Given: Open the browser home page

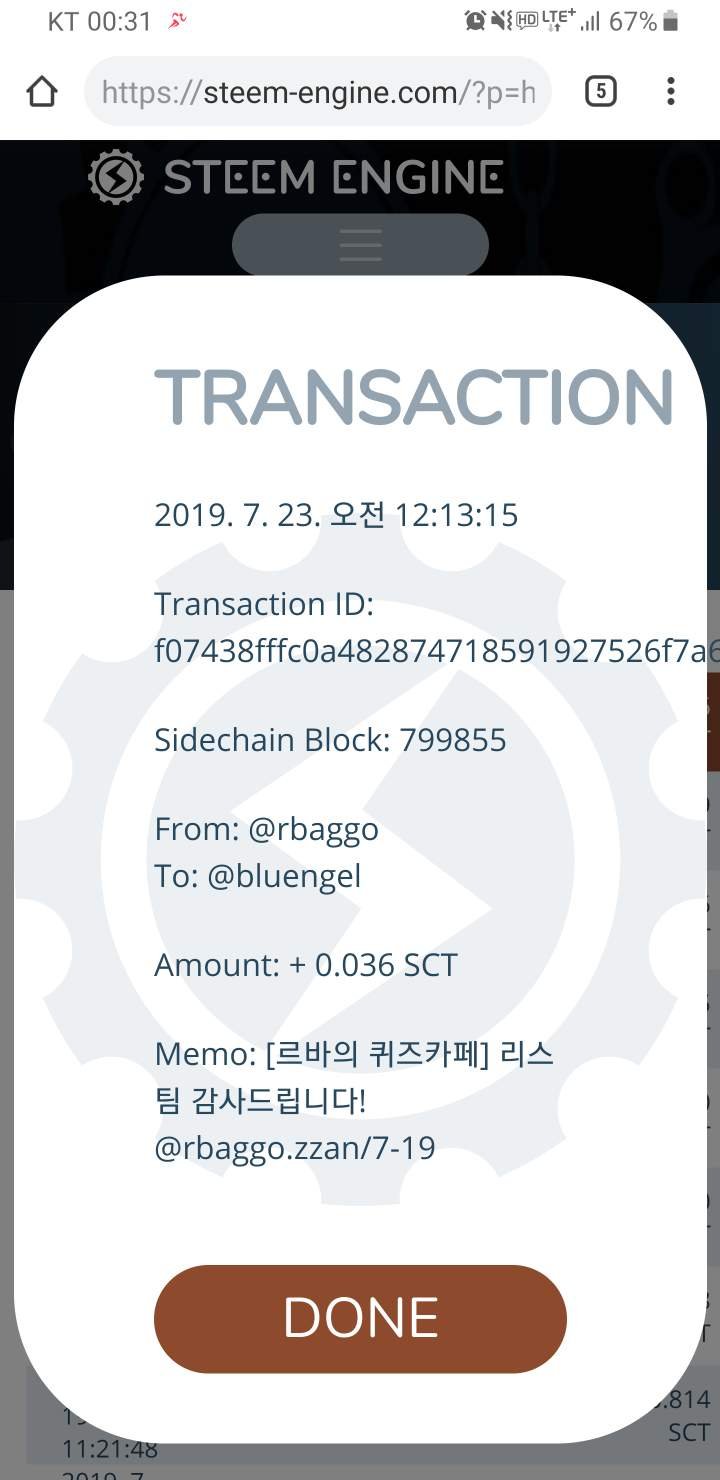Looking at the screenshot, I should coord(42,92).
